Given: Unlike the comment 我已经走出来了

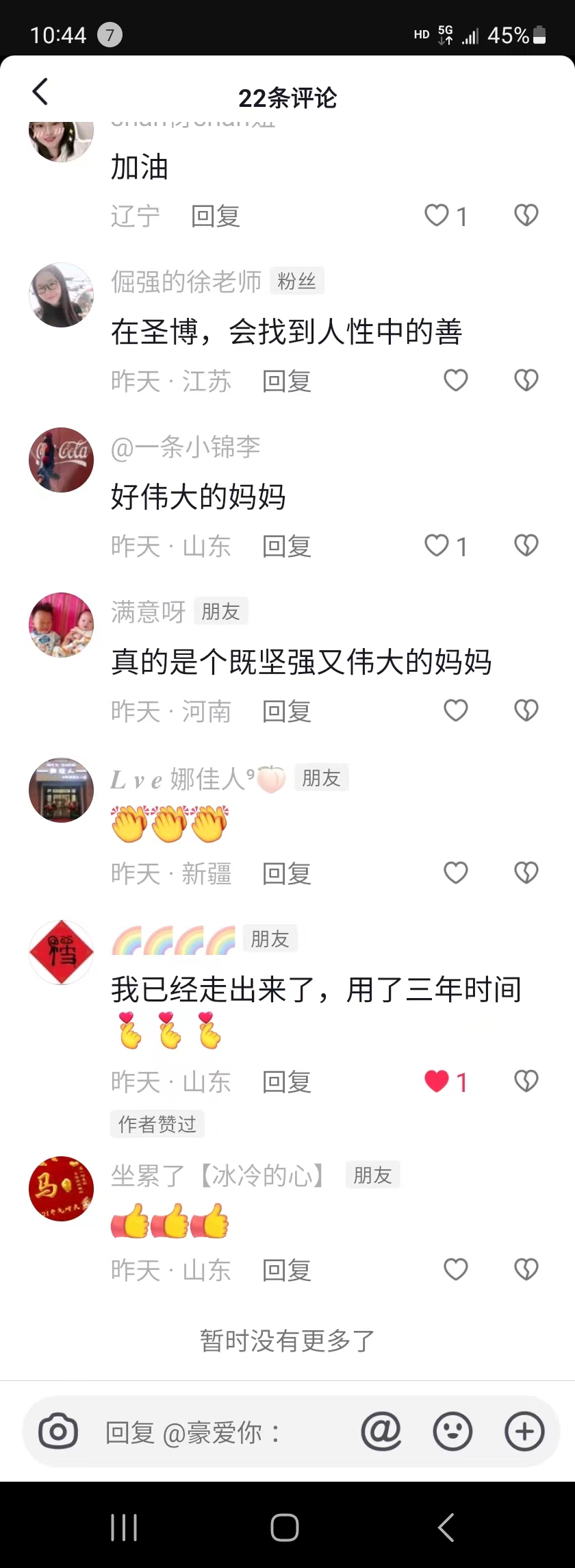Looking at the screenshot, I should pos(437,1081).
